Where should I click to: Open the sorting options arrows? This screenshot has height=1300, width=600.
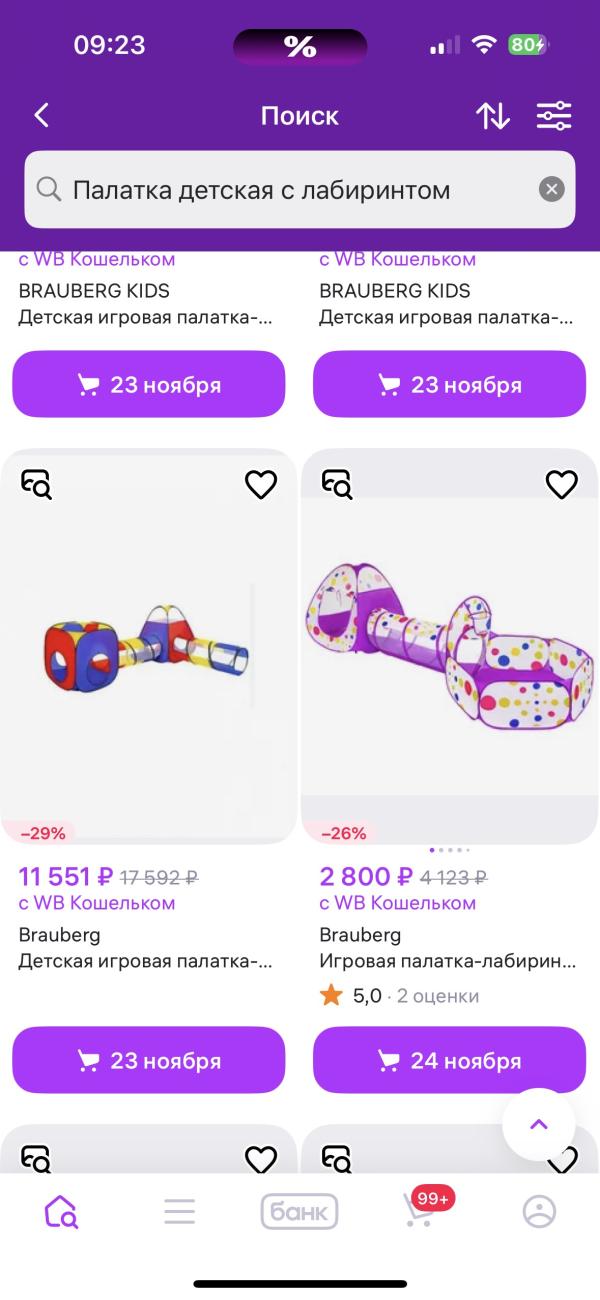[493, 116]
